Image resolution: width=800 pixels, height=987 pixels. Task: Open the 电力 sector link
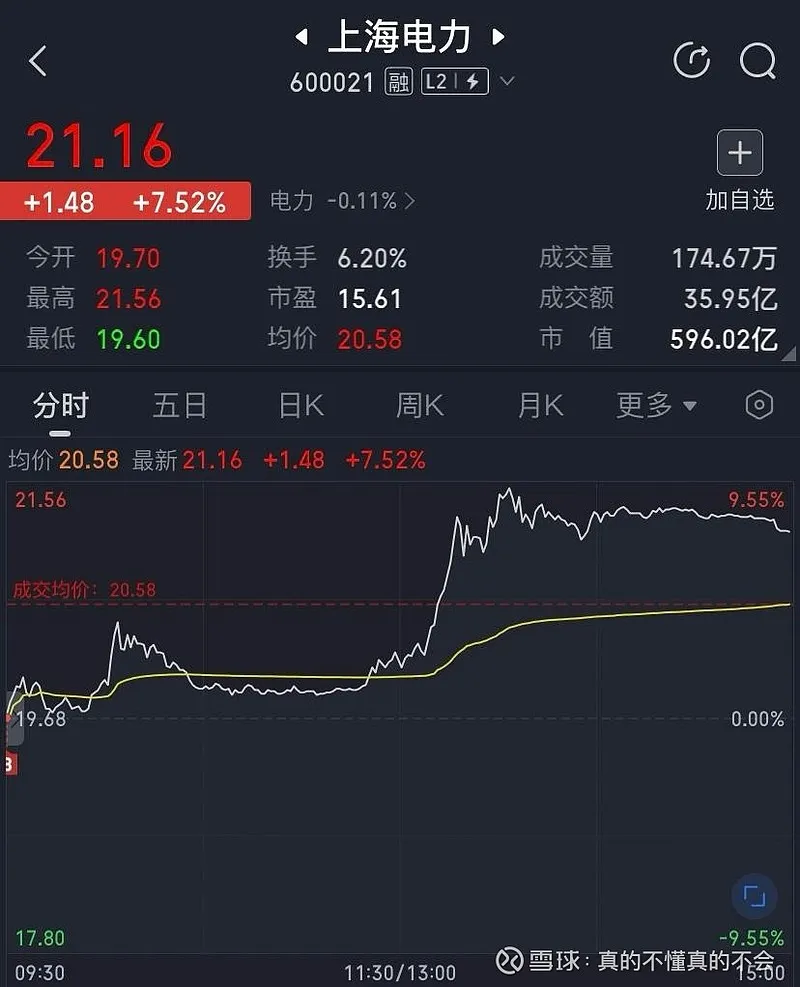click(x=342, y=201)
